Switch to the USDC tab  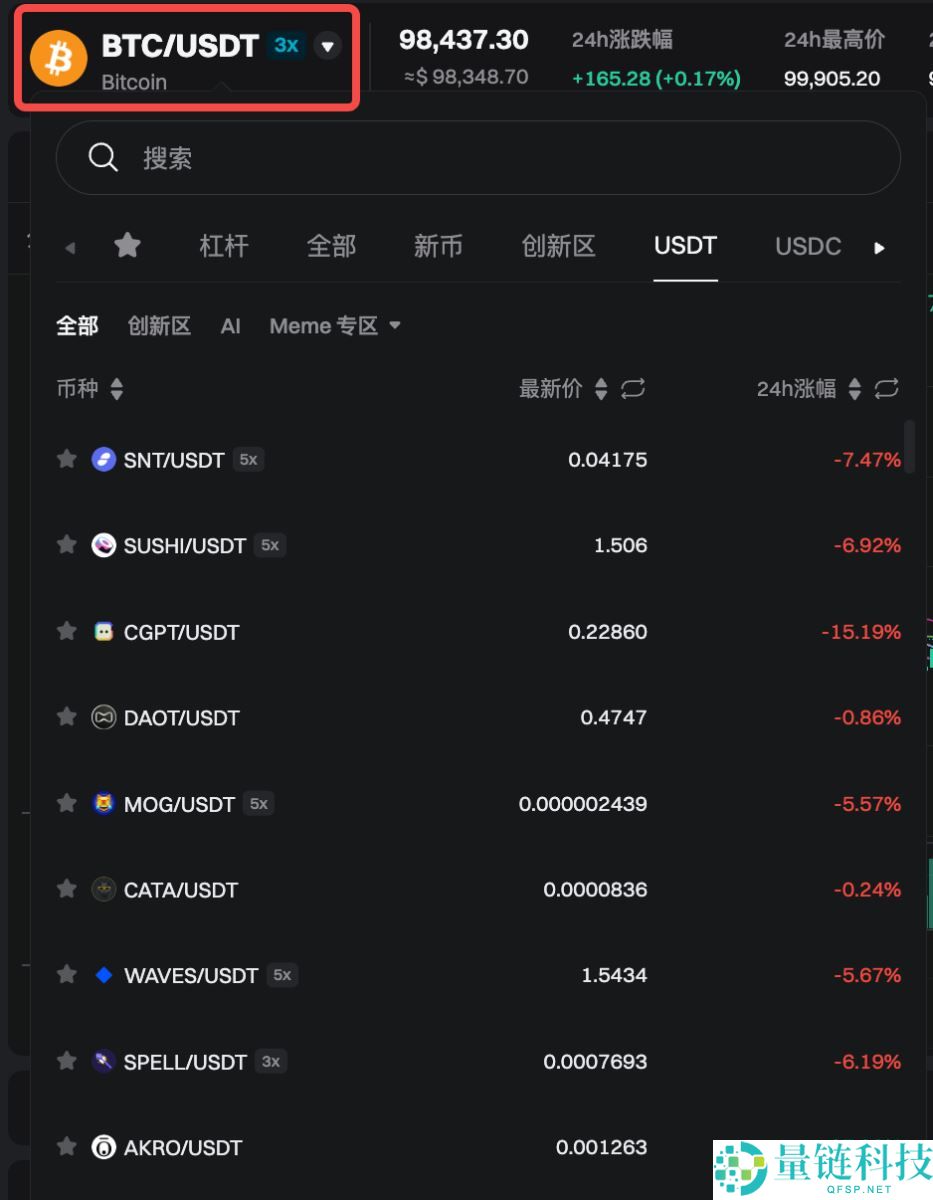click(807, 246)
